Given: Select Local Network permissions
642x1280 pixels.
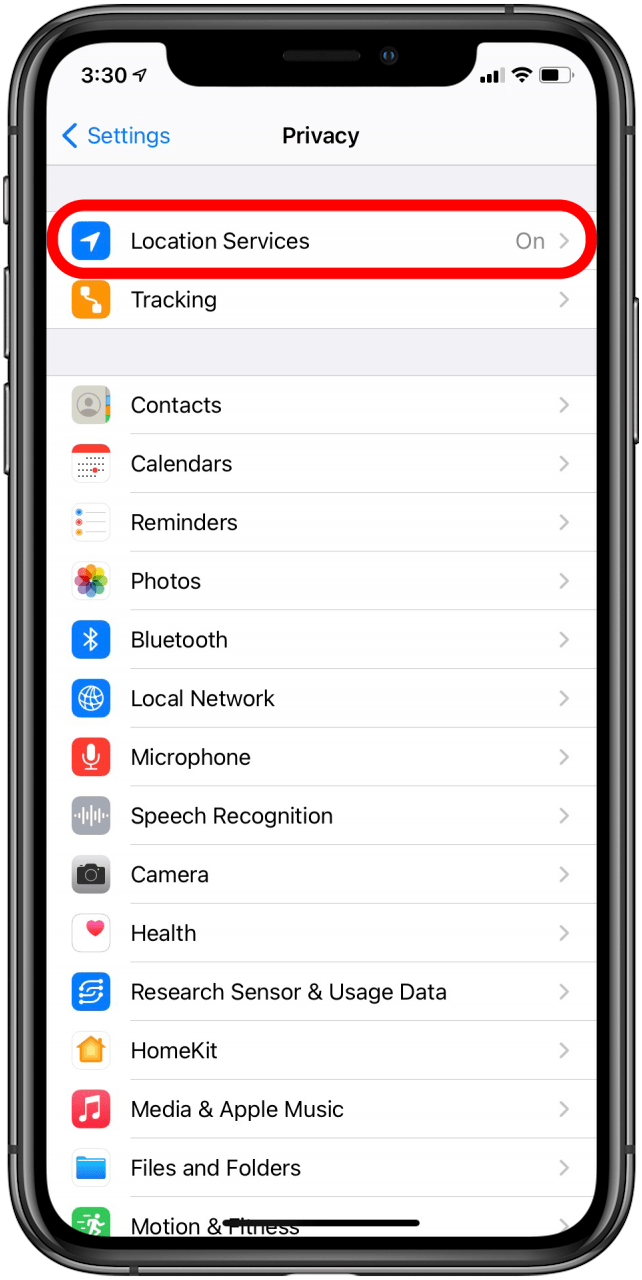Looking at the screenshot, I should coord(320,699).
